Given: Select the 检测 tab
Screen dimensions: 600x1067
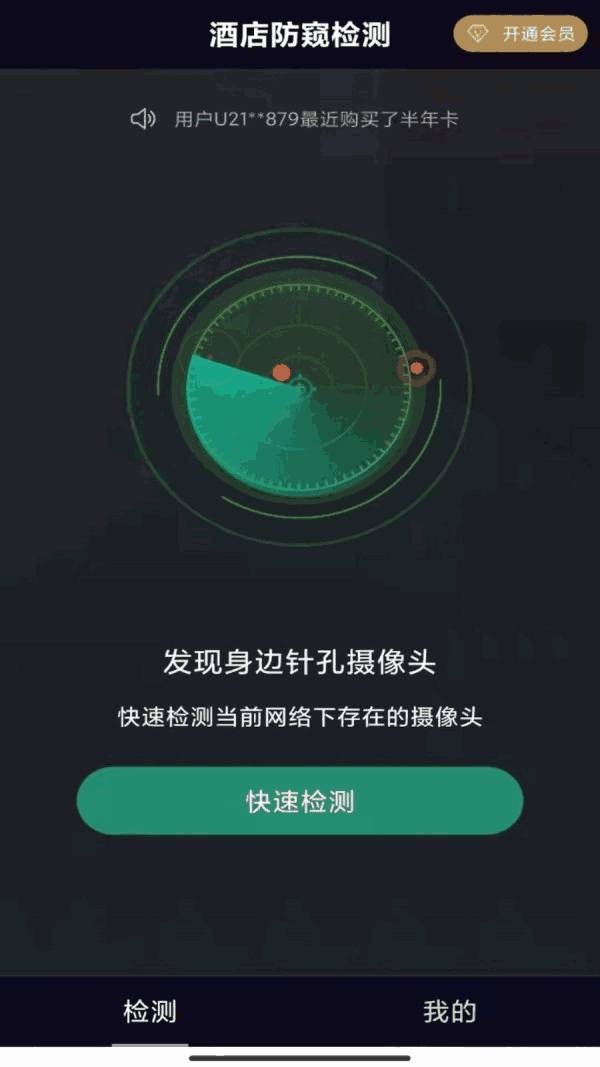Looking at the screenshot, I should point(150,1012).
